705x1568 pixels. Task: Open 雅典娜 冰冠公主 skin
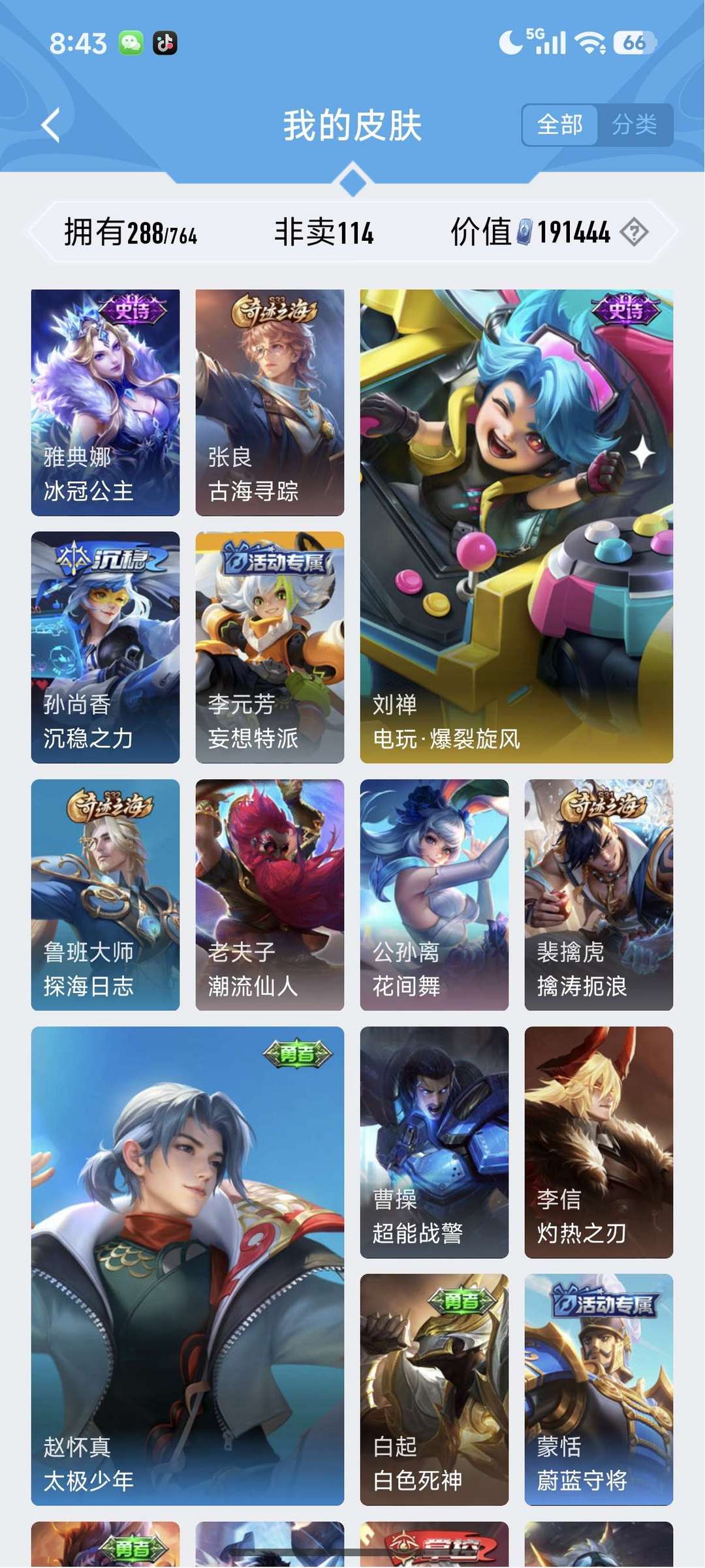105,403
